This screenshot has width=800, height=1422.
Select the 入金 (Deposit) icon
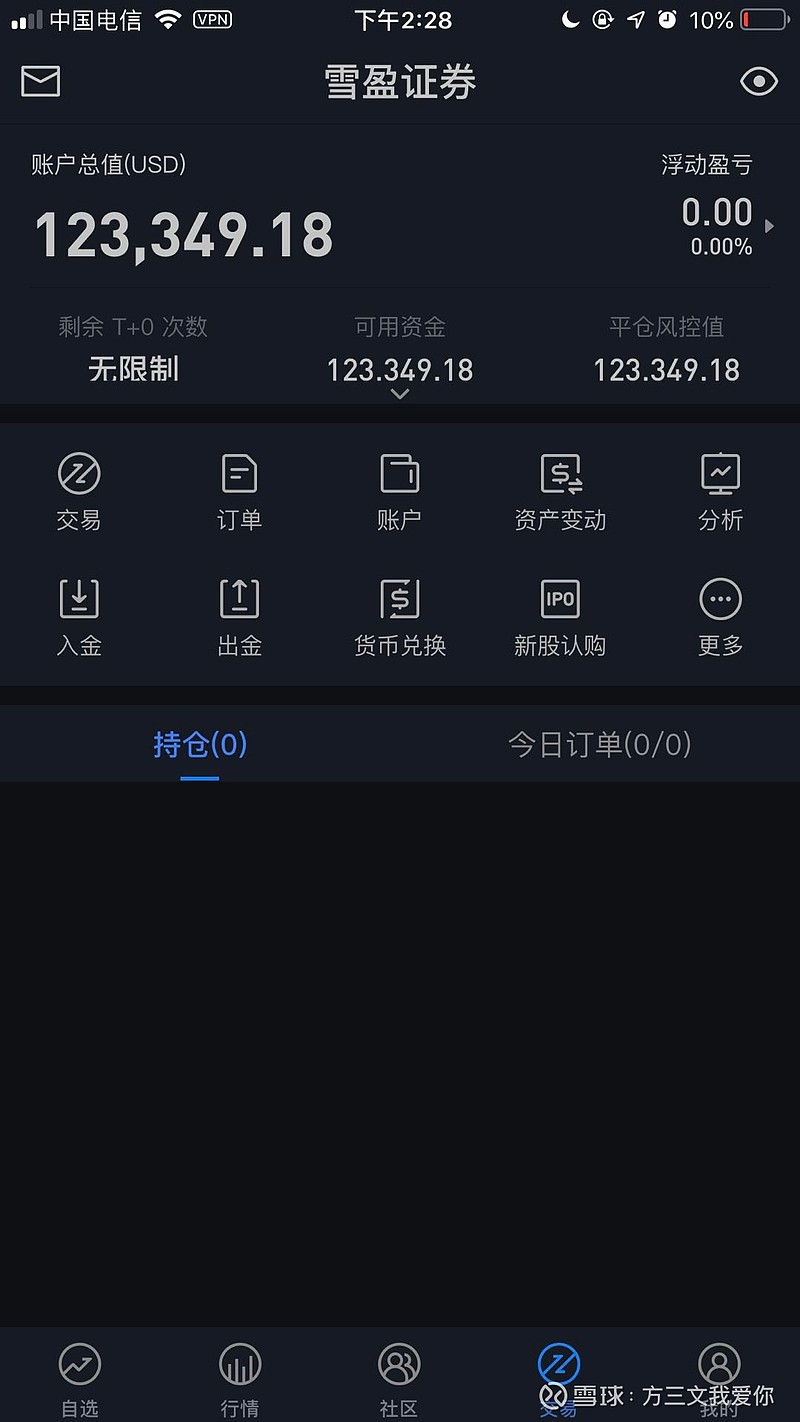(x=79, y=615)
